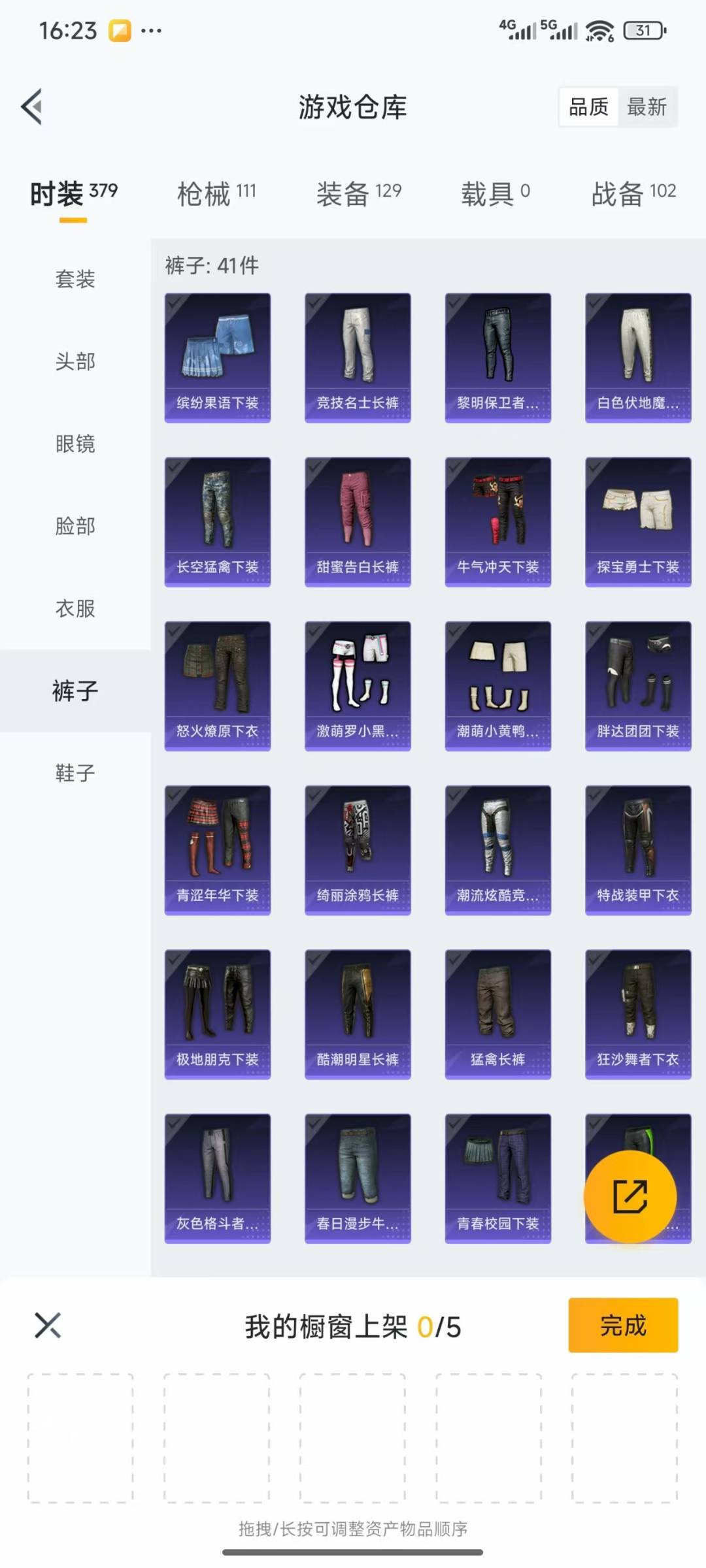
Task: Confirm showcase with 完成 button
Action: 623,1325
